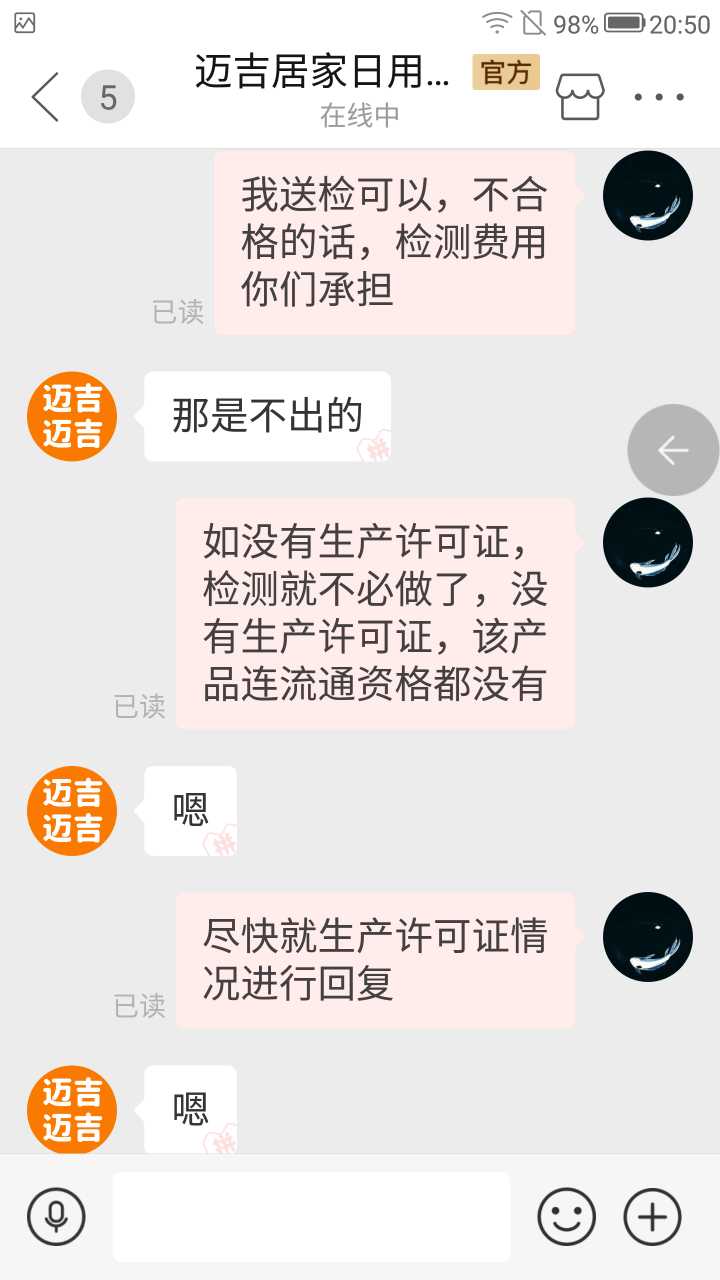Focus the message text field

(x=311, y=1217)
